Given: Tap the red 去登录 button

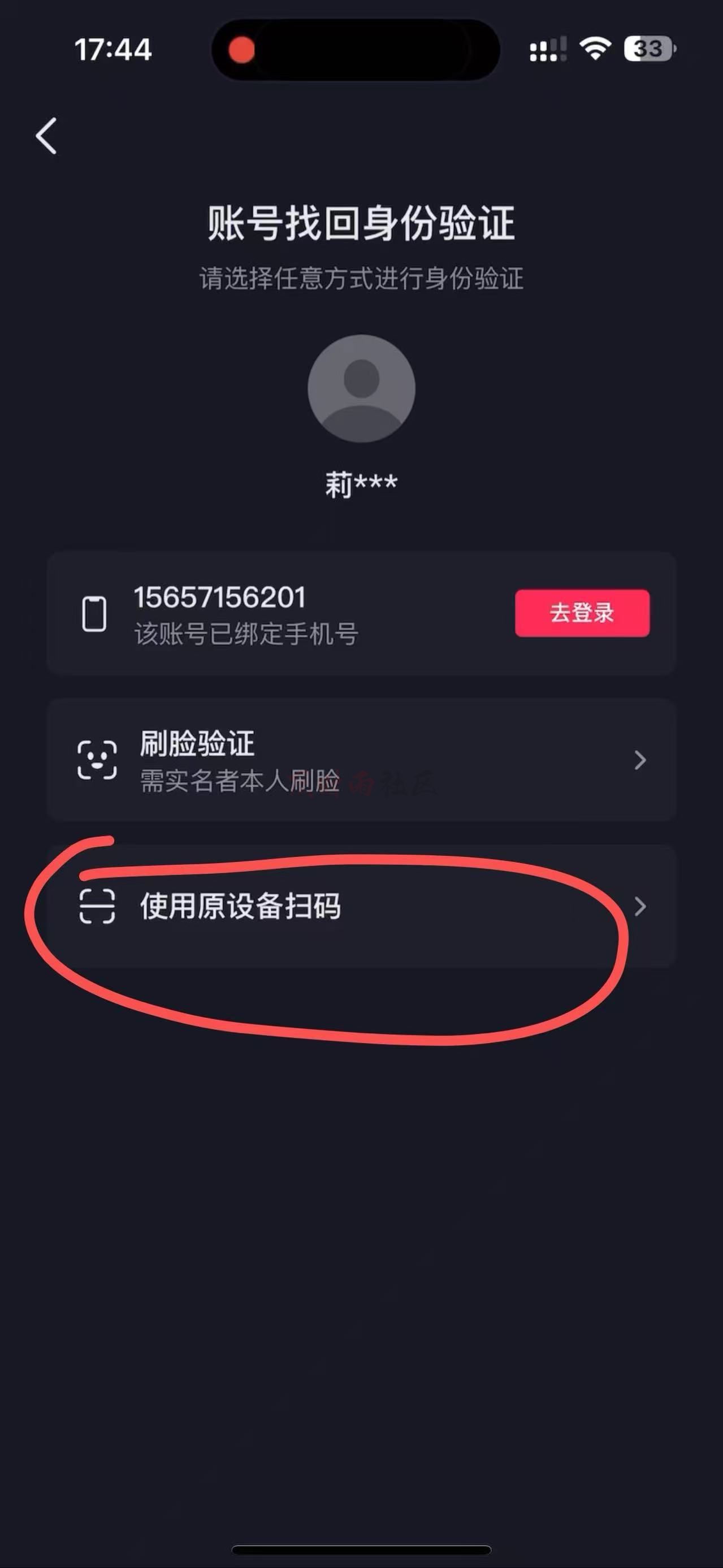Looking at the screenshot, I should 582,613.
